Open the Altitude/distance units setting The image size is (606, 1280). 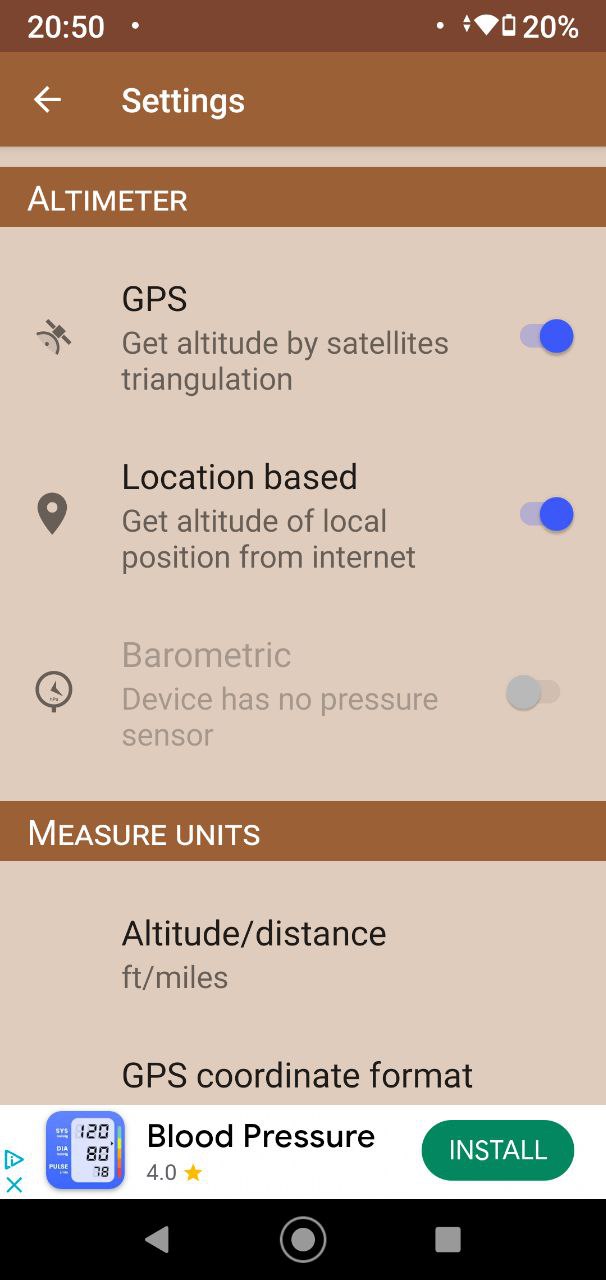303,954
